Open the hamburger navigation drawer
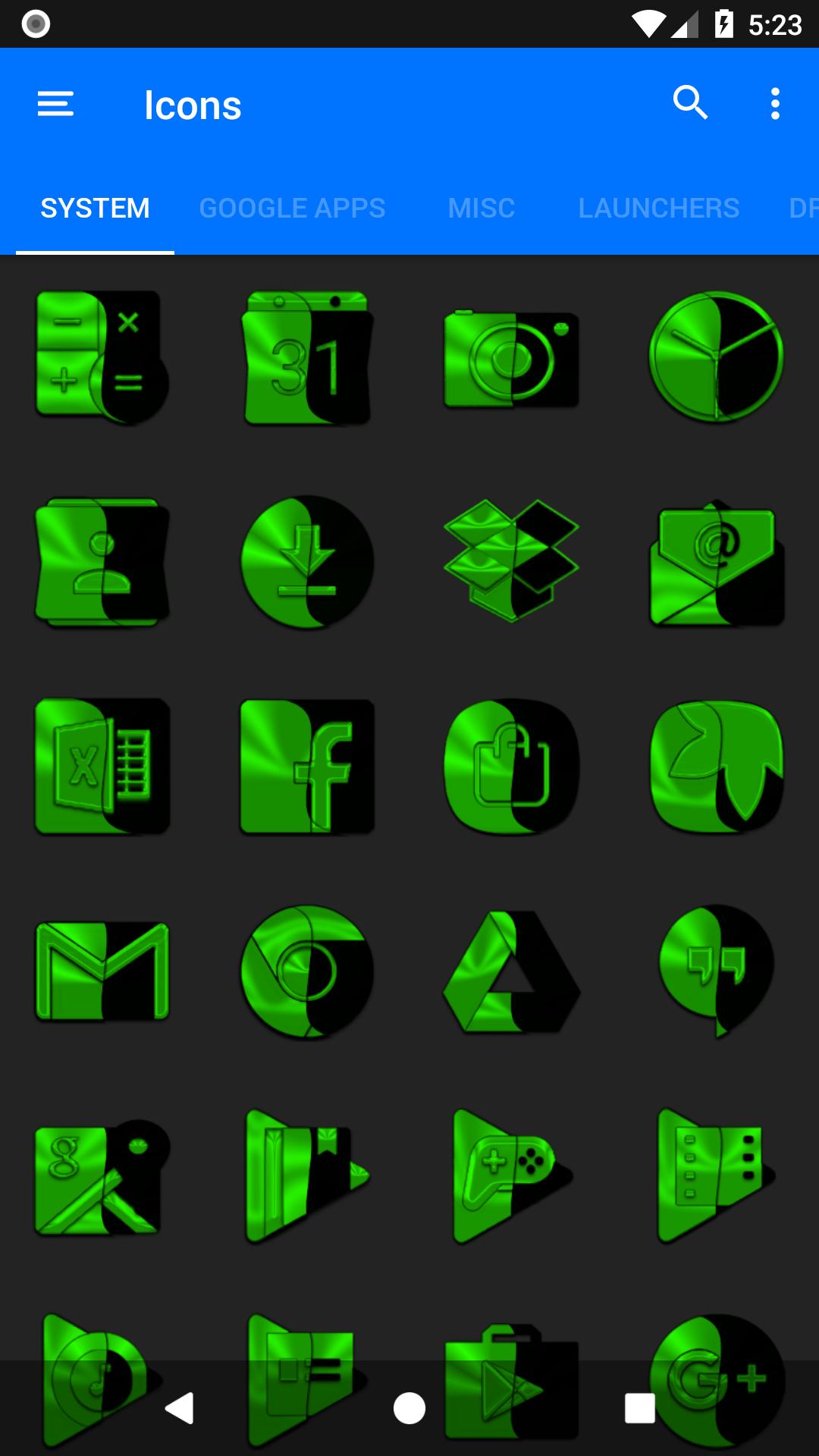The height and width of the screenshot is (1456, 819). [x=55, y=104]
